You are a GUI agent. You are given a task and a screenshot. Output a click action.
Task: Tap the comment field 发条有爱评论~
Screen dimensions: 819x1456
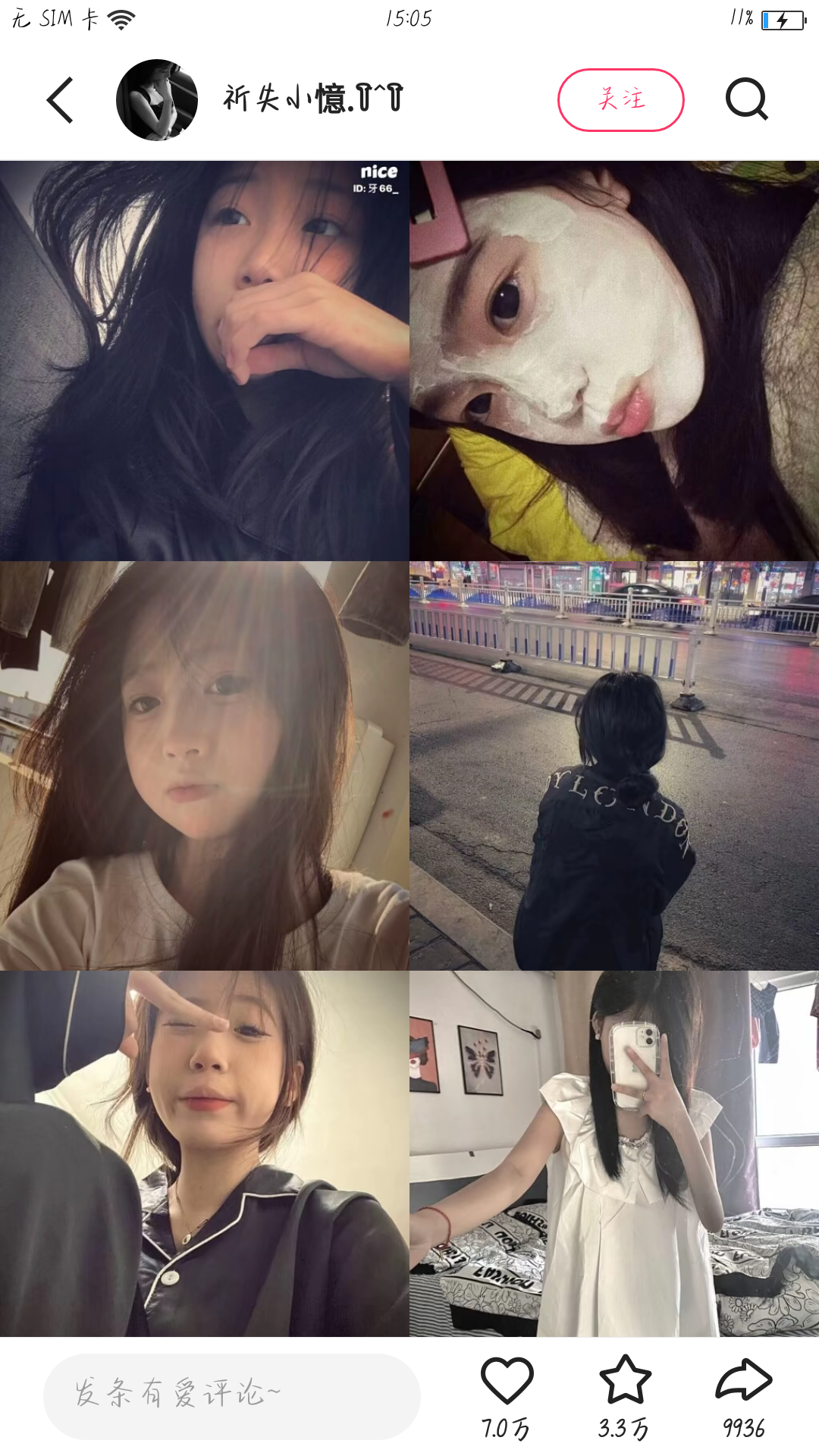click(231, 1395)
